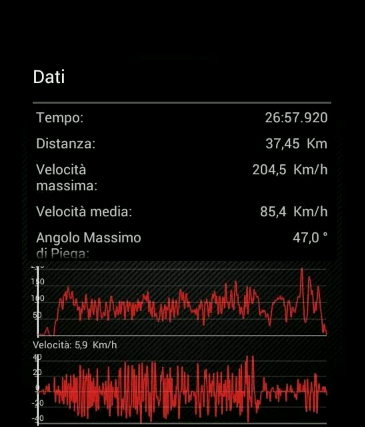Screen dimensions: 365x427
Task: Tap the lean angle graph below Velocità readout
Action: 182,389
